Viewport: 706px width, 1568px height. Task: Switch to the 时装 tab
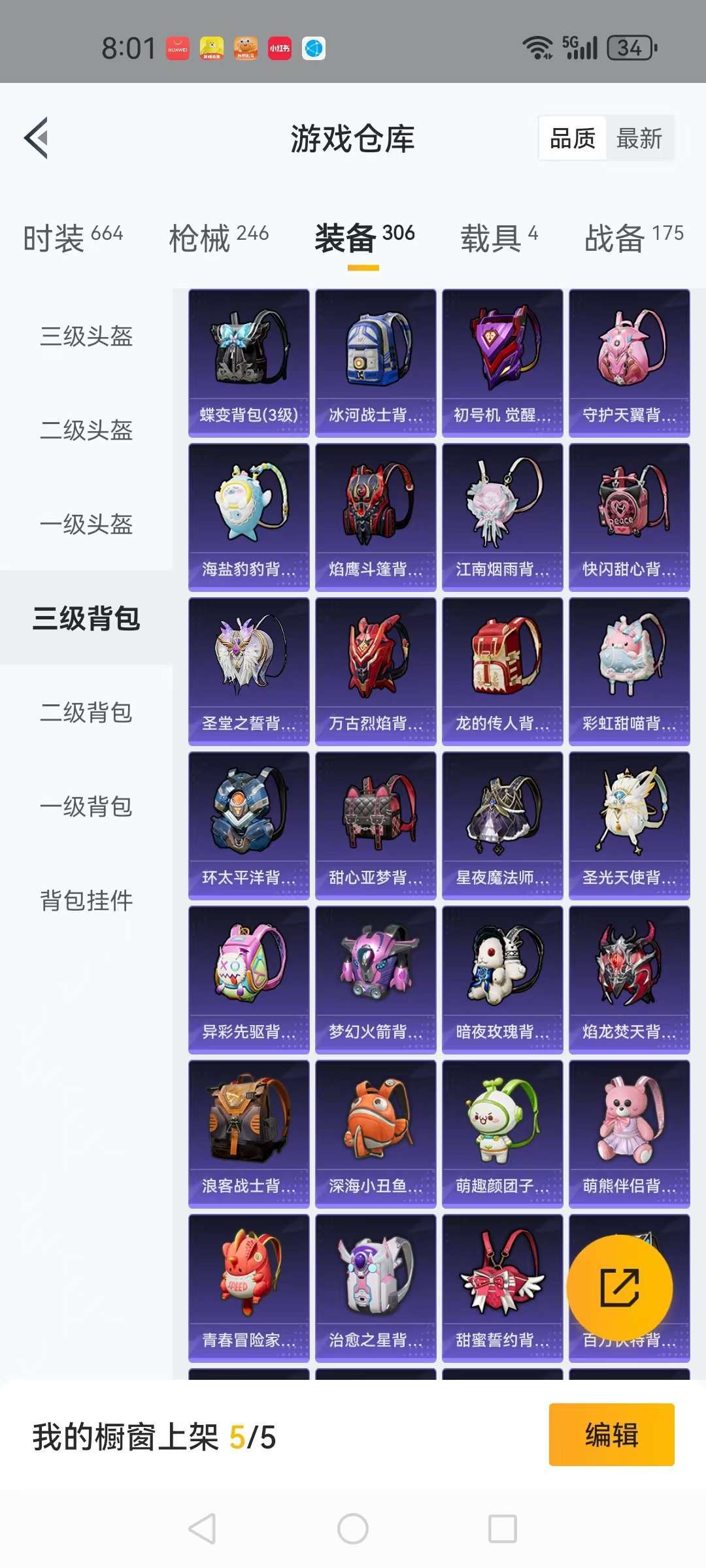pyautogui.click(x=73, y=238)
